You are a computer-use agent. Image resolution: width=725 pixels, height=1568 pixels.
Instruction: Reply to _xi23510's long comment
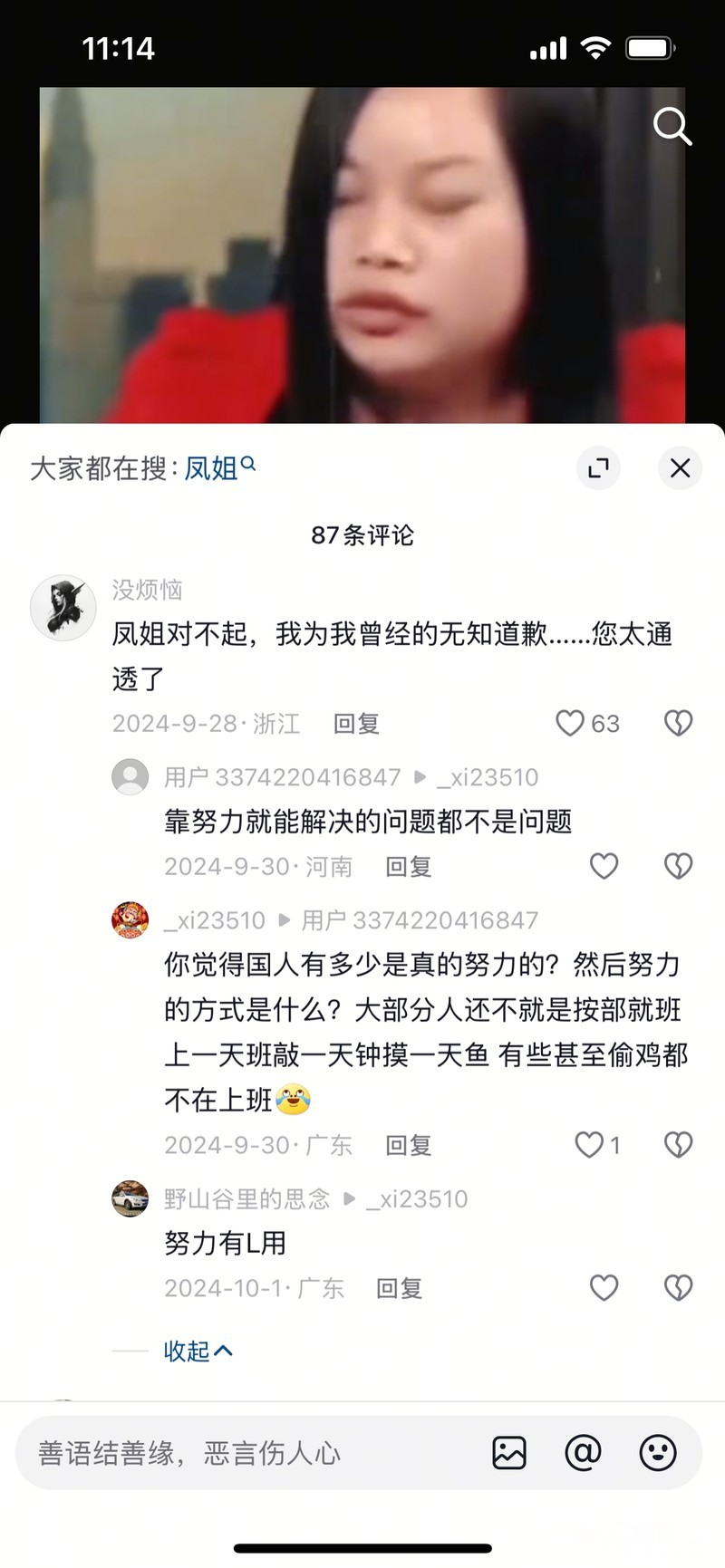coord(408,1145)
